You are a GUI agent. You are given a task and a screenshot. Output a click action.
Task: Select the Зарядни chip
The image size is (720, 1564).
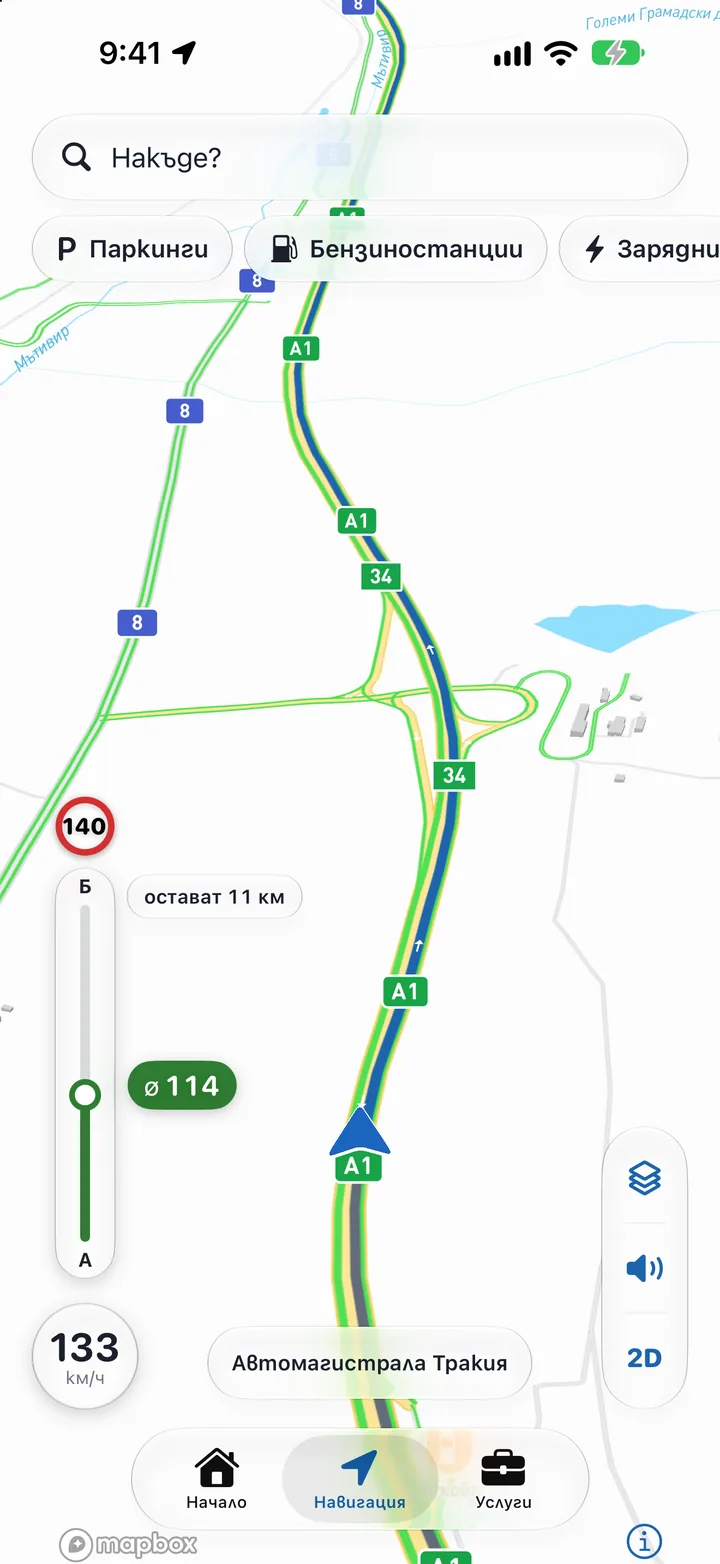[640, 249]
